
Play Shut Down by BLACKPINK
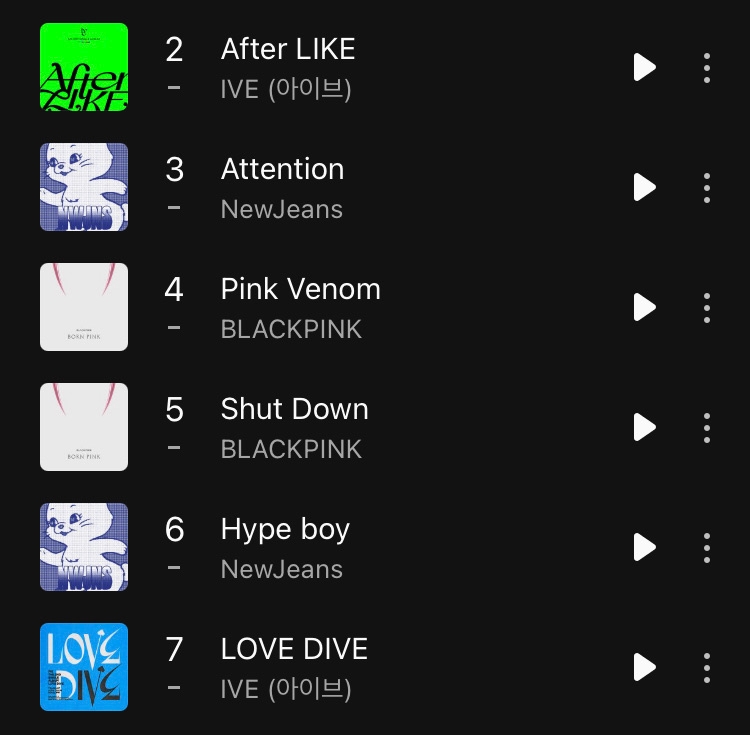point(645,427)
